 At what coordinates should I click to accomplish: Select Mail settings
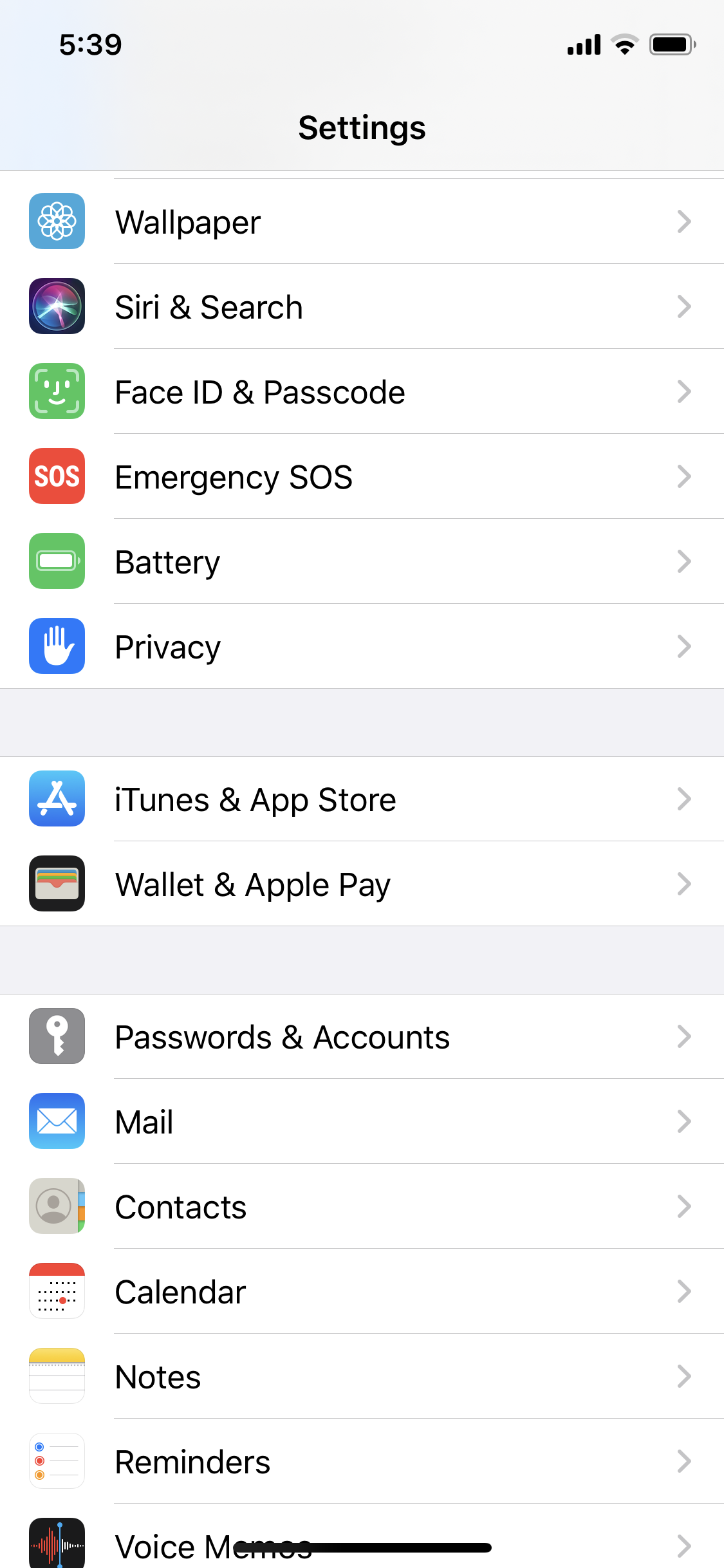[x=360, y=1122]
